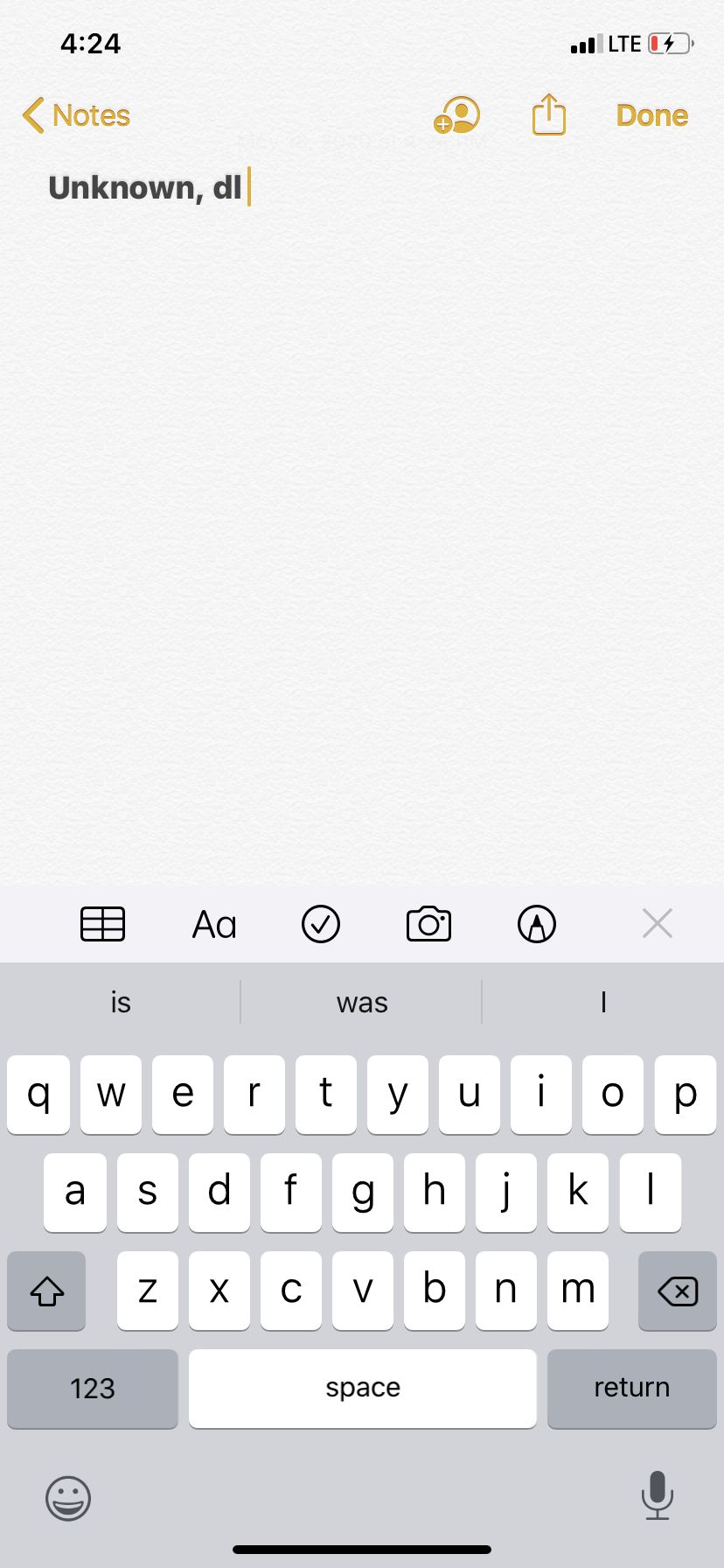Add a checklist item

[321, 924]
